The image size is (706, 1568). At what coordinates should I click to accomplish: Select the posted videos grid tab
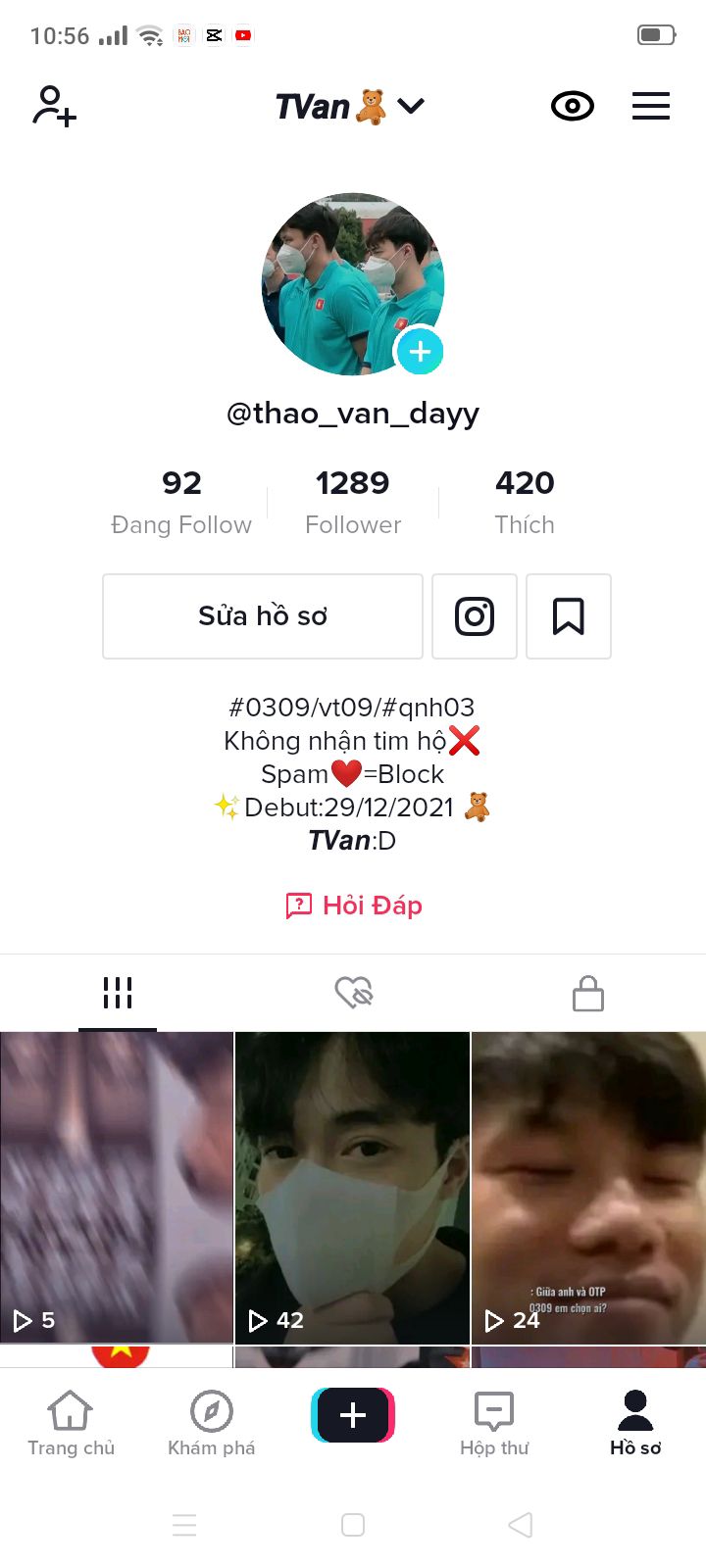pyautogui.click(x=118, y=993)
